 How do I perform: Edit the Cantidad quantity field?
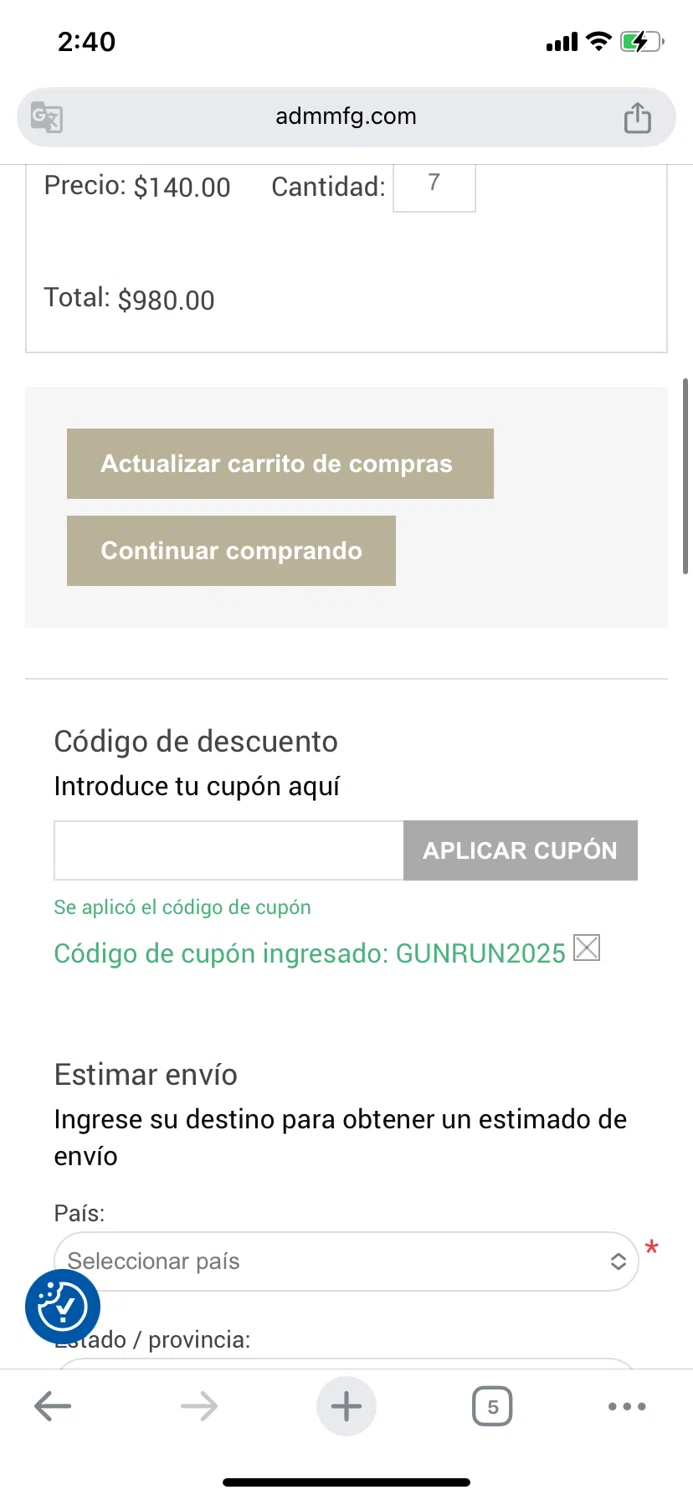(434, 185)
